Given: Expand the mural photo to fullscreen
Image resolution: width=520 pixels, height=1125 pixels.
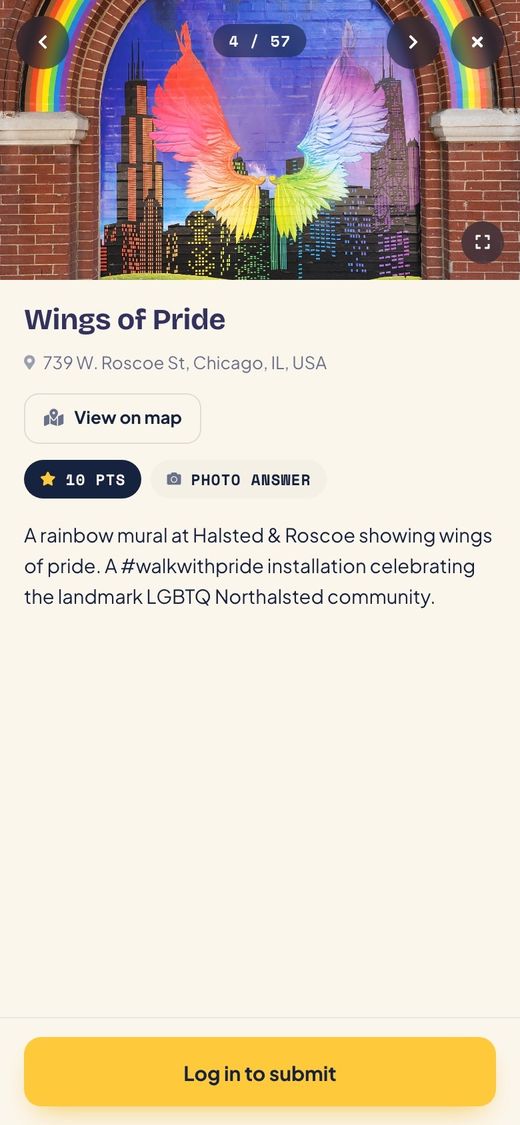Looking at the screenshot, I should (x=483, y=243).
